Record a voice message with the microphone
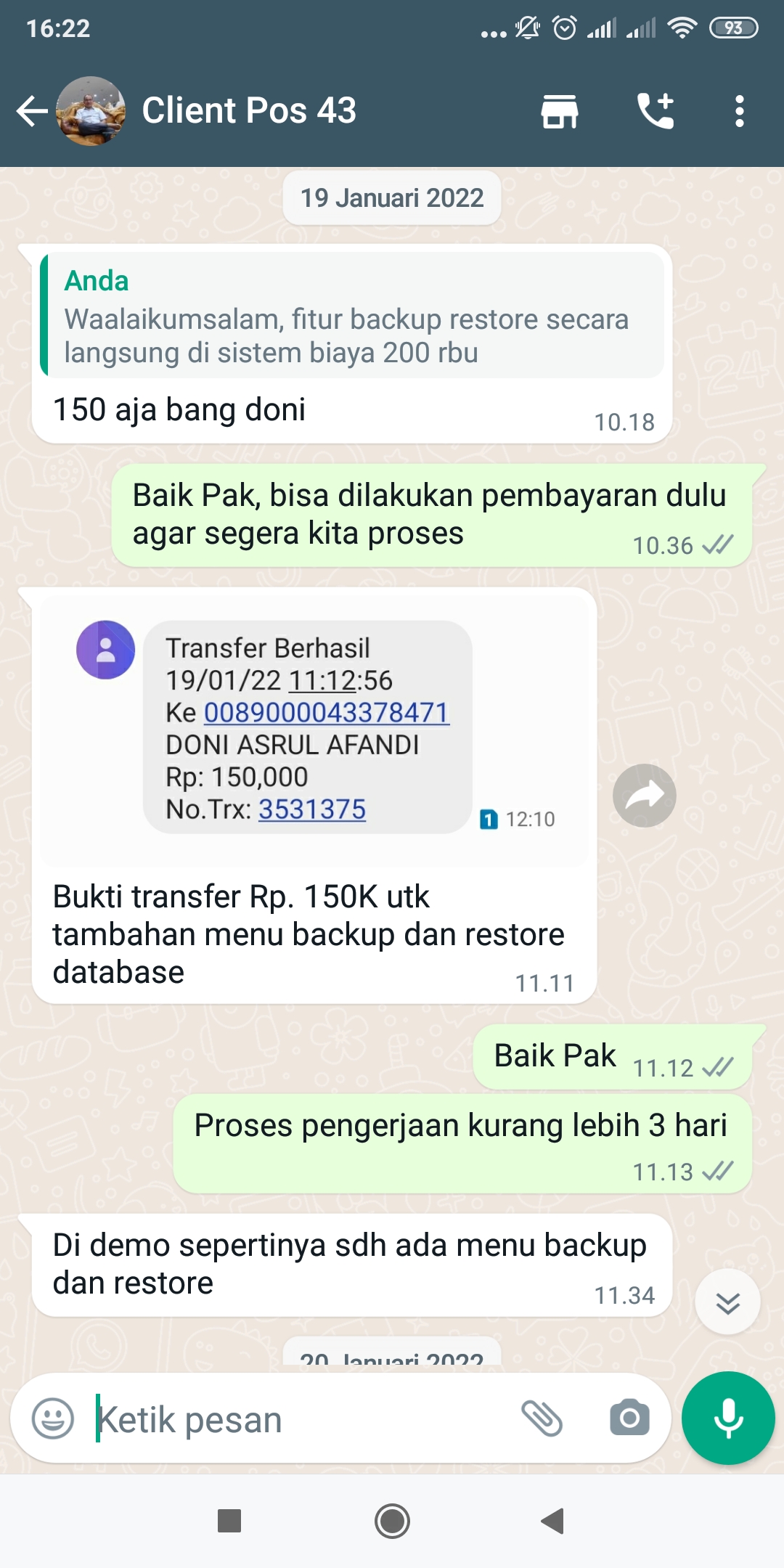The image size is (784, 1568). pos(728,1418)
